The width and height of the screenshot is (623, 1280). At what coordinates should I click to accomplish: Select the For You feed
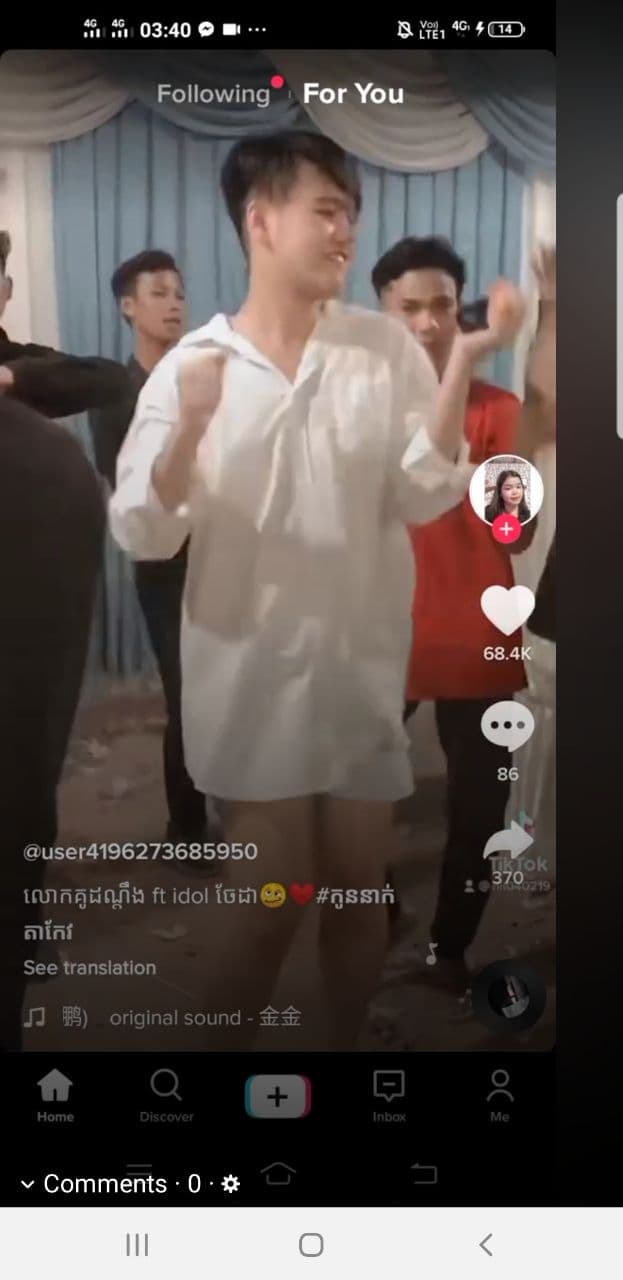pos(353,94)
